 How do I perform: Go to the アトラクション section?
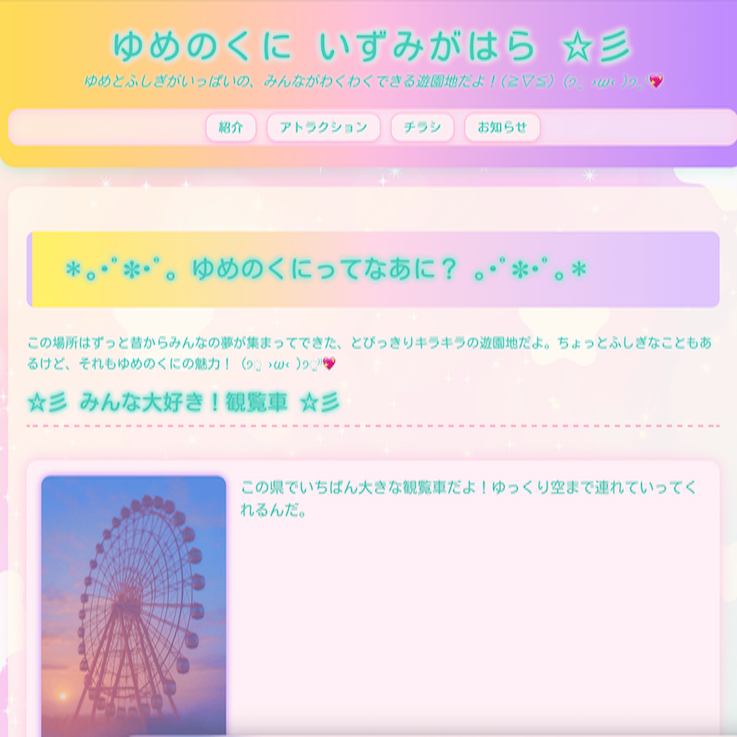[x=323, y=128]
